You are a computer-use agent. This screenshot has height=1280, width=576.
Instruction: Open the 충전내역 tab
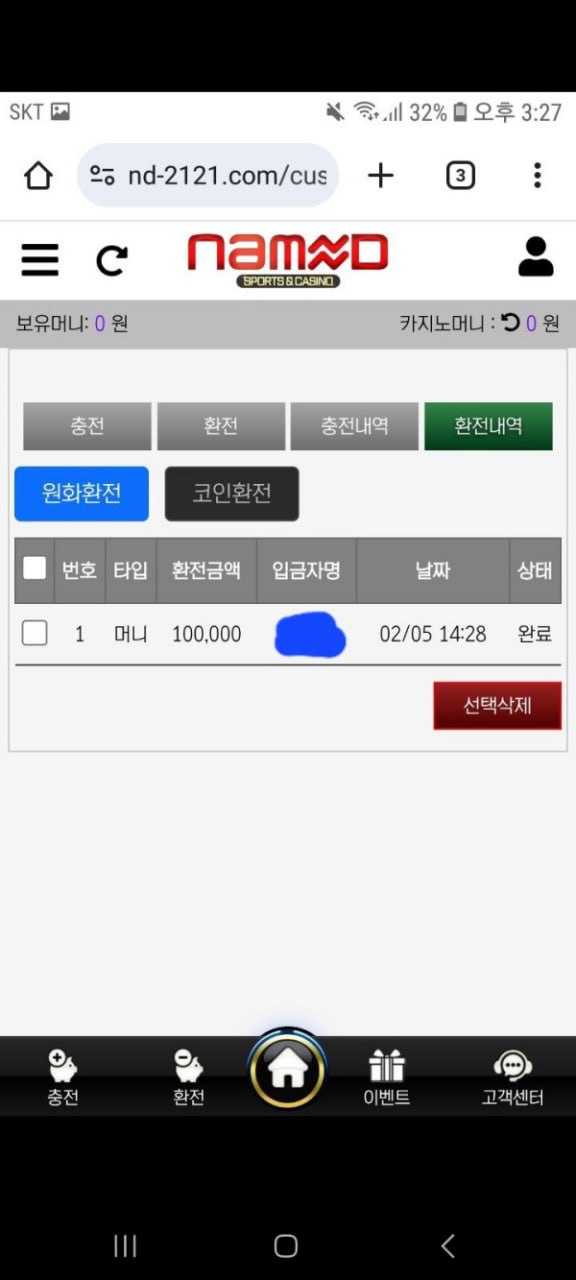[355, 426]
